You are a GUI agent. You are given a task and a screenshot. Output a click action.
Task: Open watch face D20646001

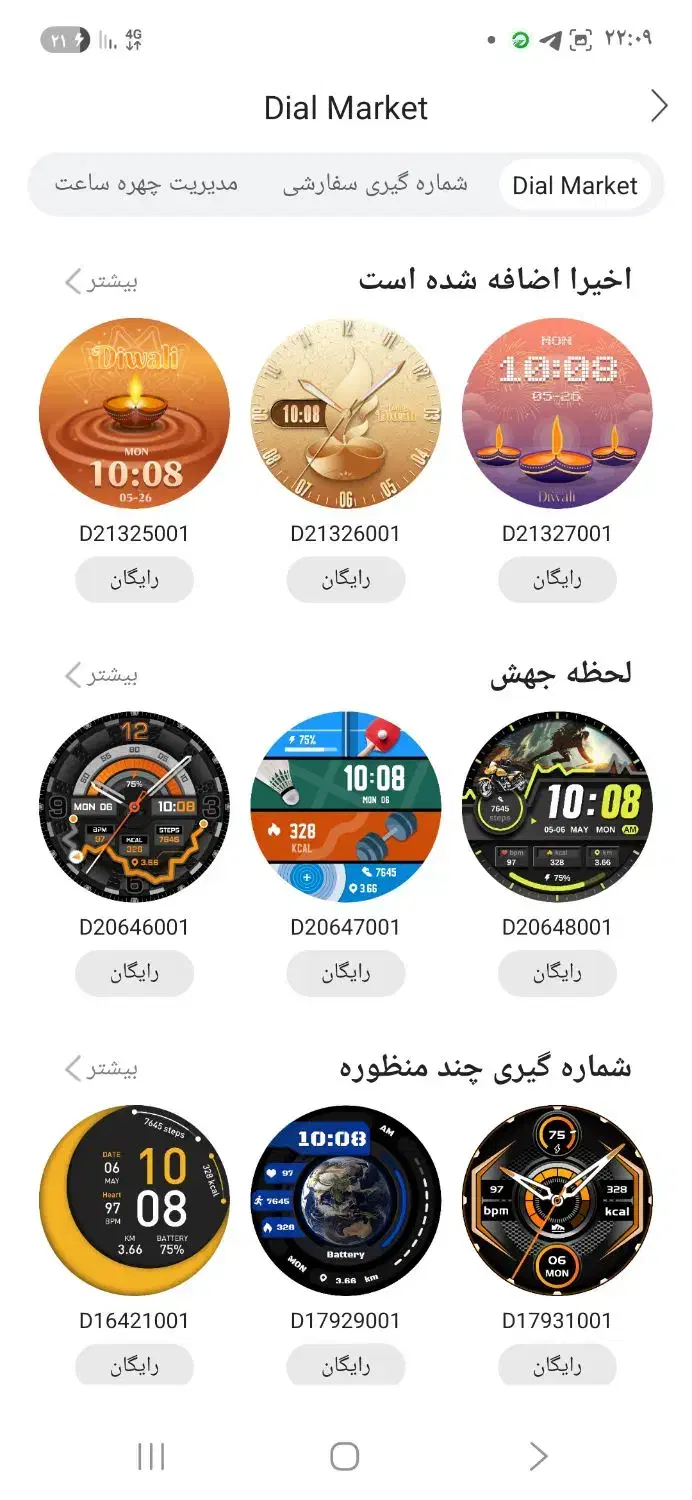pyautogui.click(x=134, y=807)
